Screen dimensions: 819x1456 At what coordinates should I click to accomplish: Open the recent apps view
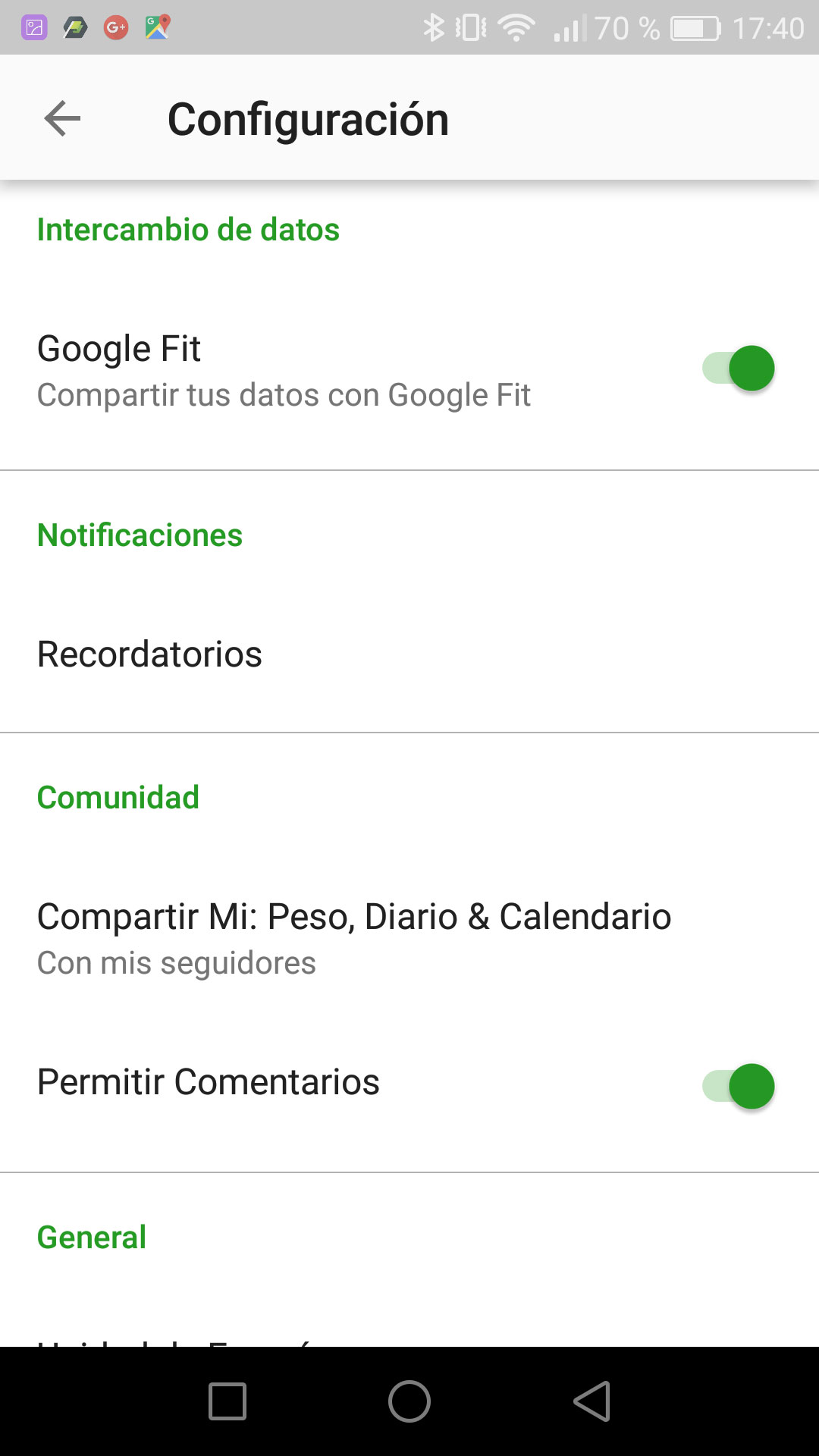[227, 1401]
